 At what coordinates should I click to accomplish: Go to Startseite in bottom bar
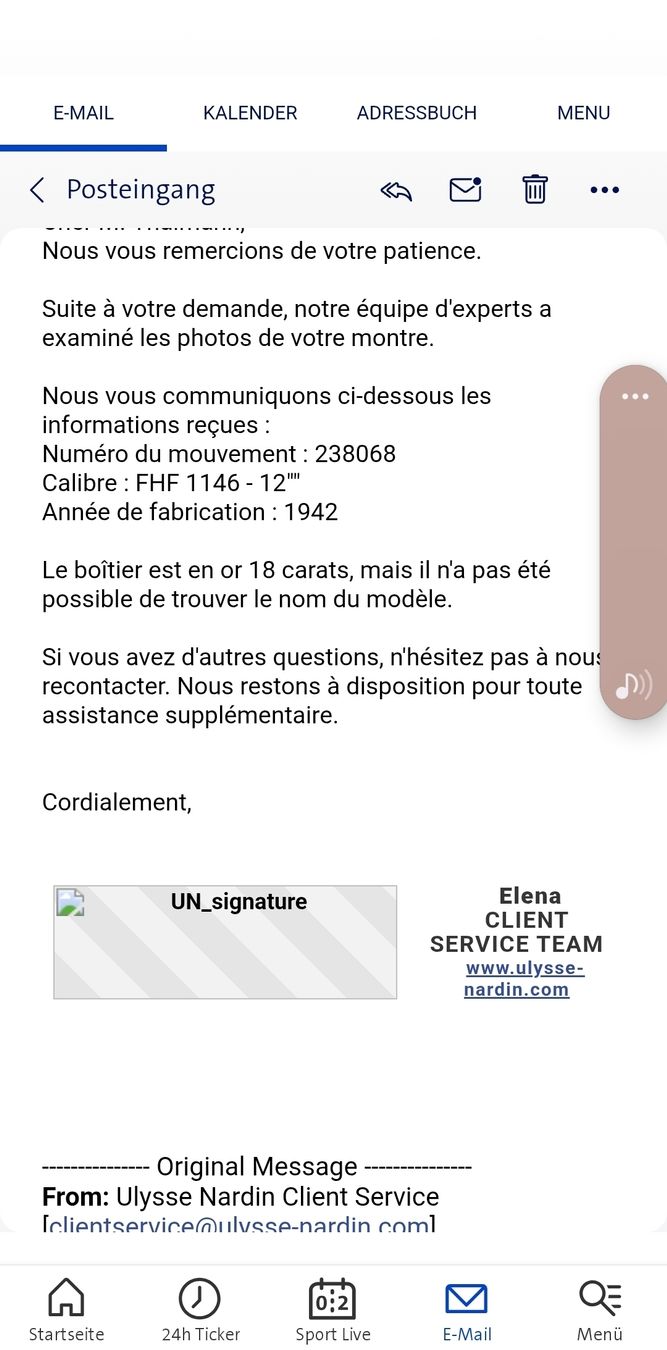pos(66,1310)
